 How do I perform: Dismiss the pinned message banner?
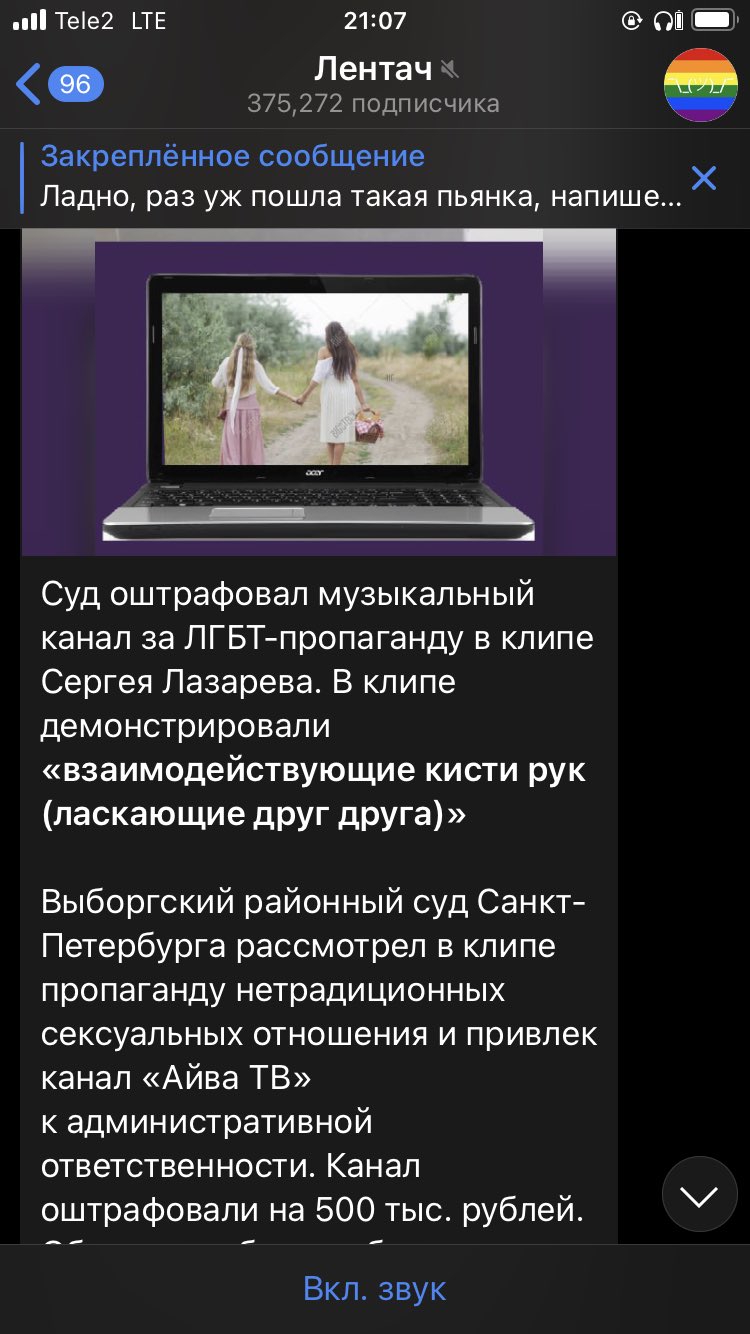click(x=704, y=178)
